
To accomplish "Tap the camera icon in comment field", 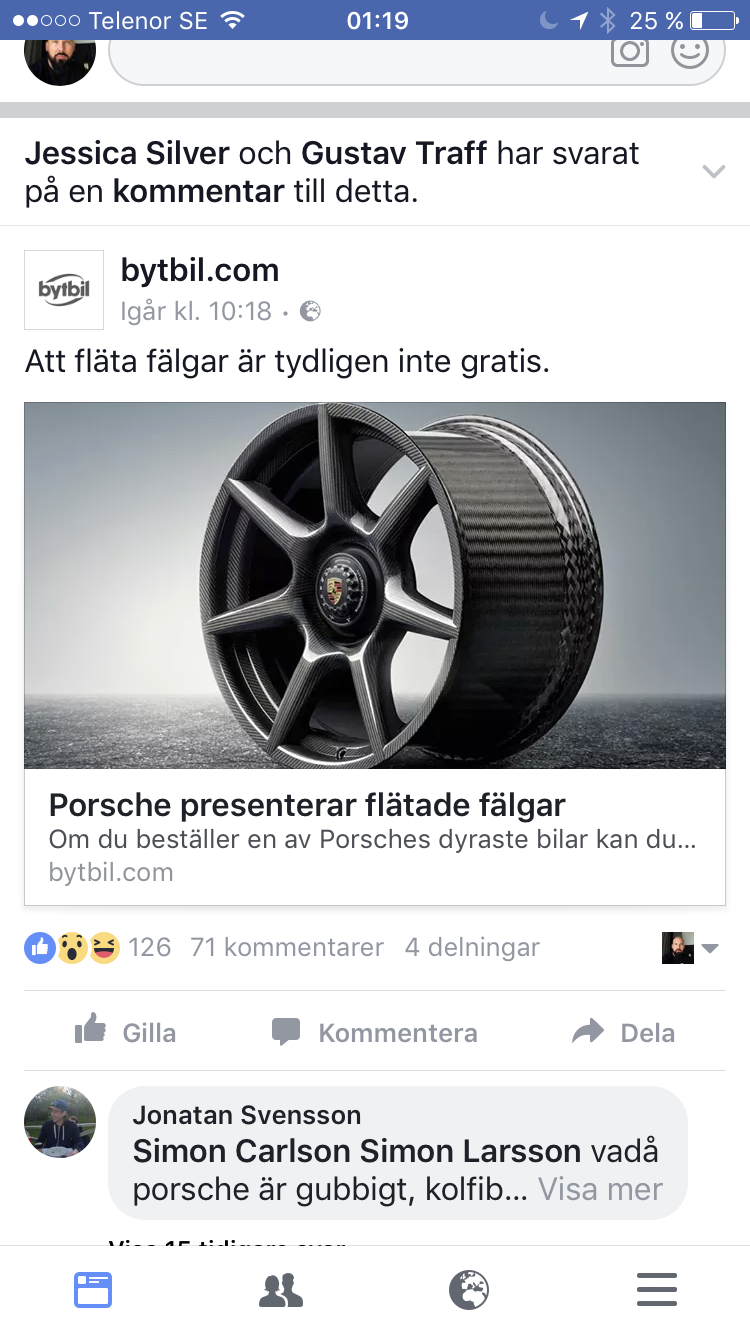I will [x=630, y=50].
